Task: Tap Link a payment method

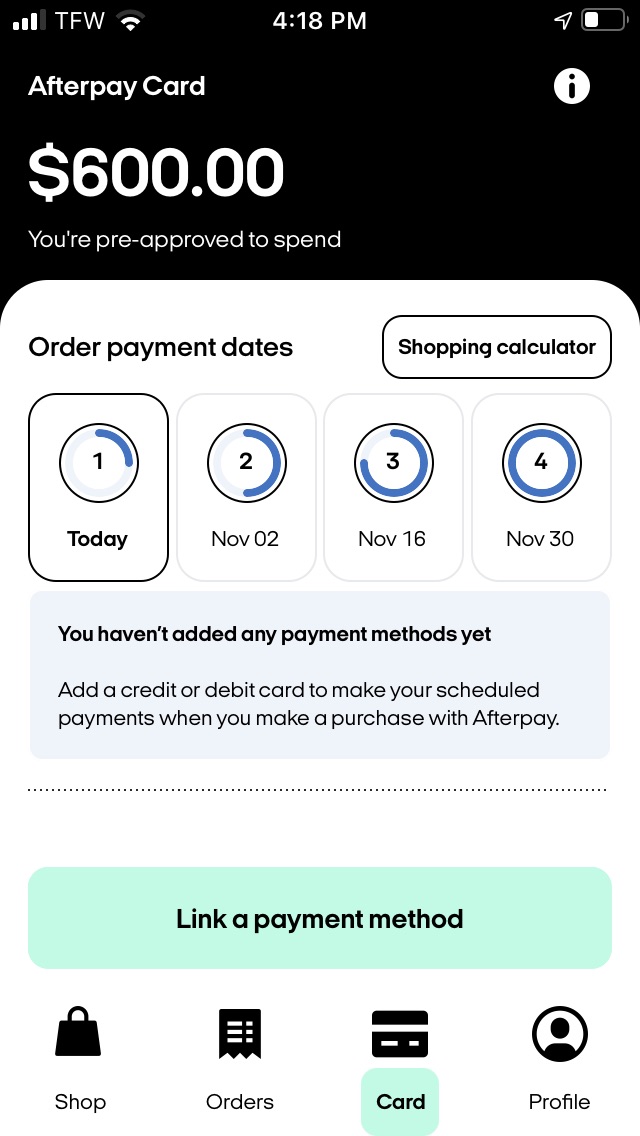Action: [x=320, y=918]
